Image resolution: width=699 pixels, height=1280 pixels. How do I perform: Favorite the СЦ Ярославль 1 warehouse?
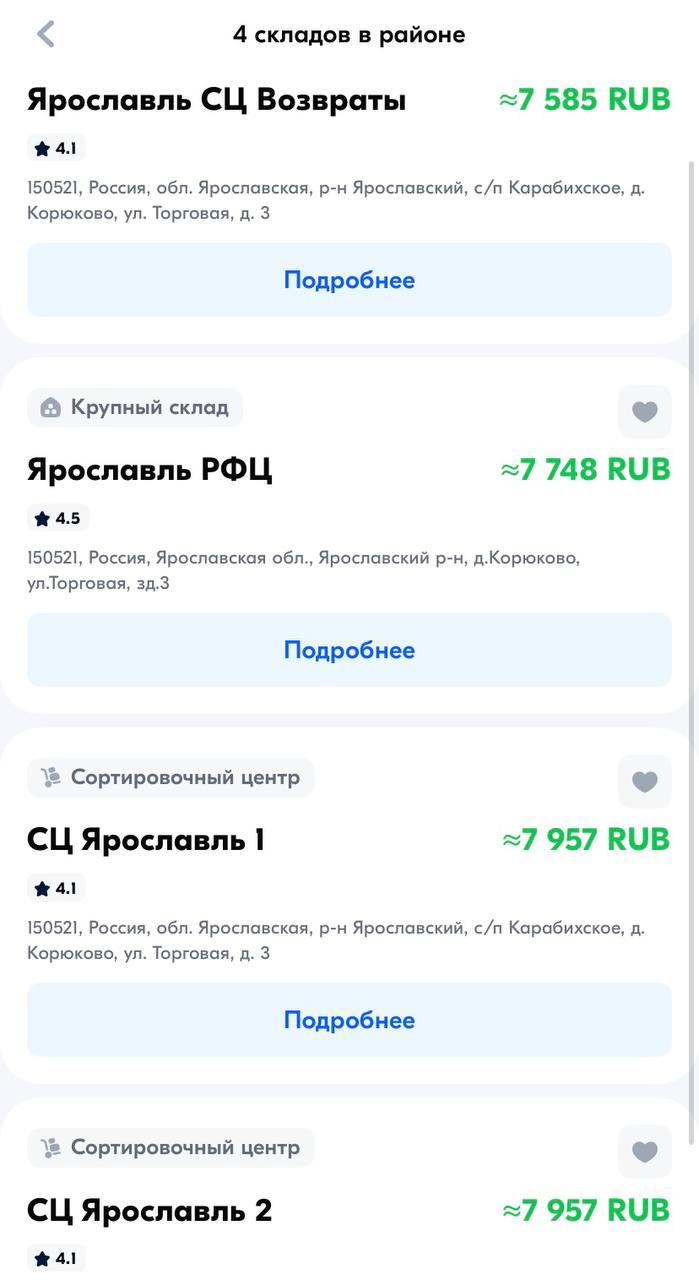pyautogui.click(x=645, y=781)
